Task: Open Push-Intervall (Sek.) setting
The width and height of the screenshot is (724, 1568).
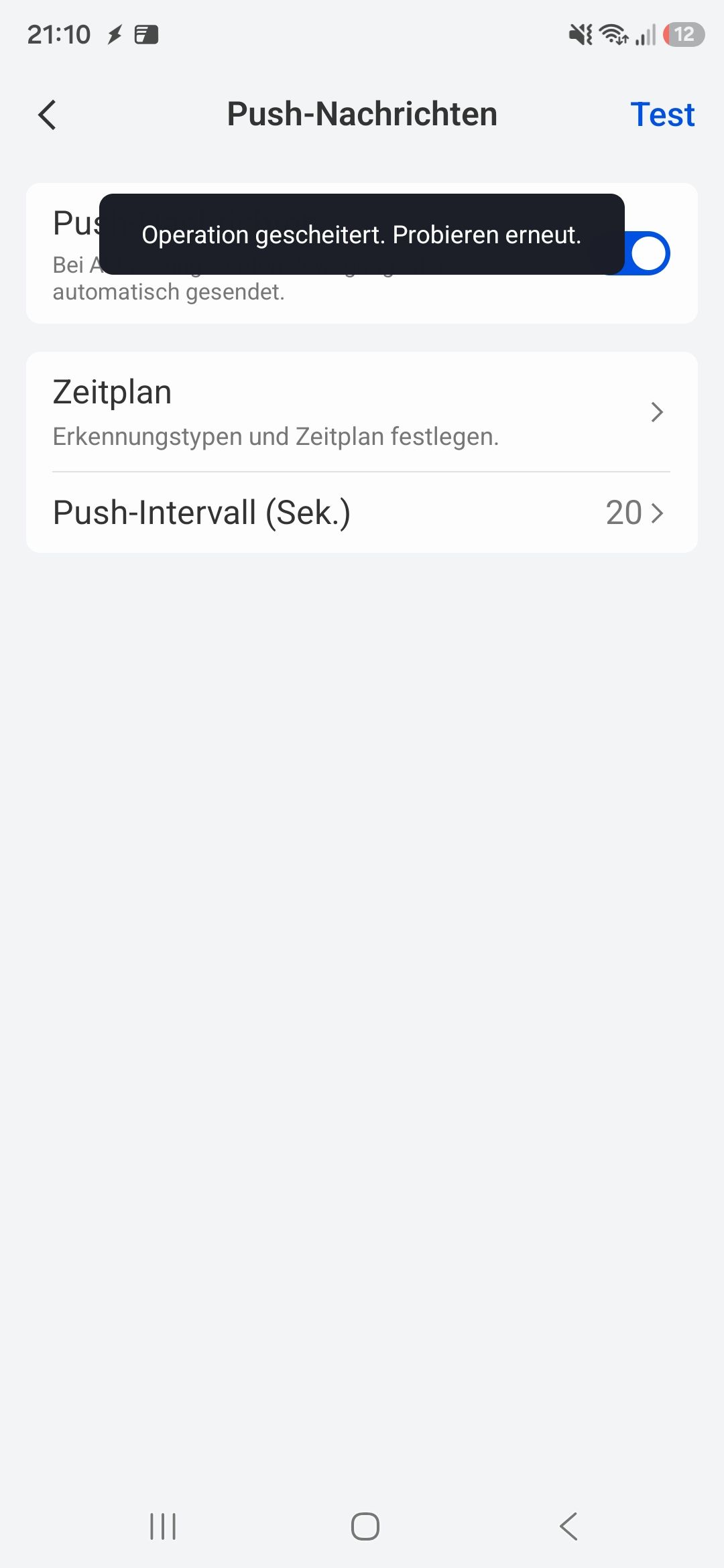Action: [362, 513]
